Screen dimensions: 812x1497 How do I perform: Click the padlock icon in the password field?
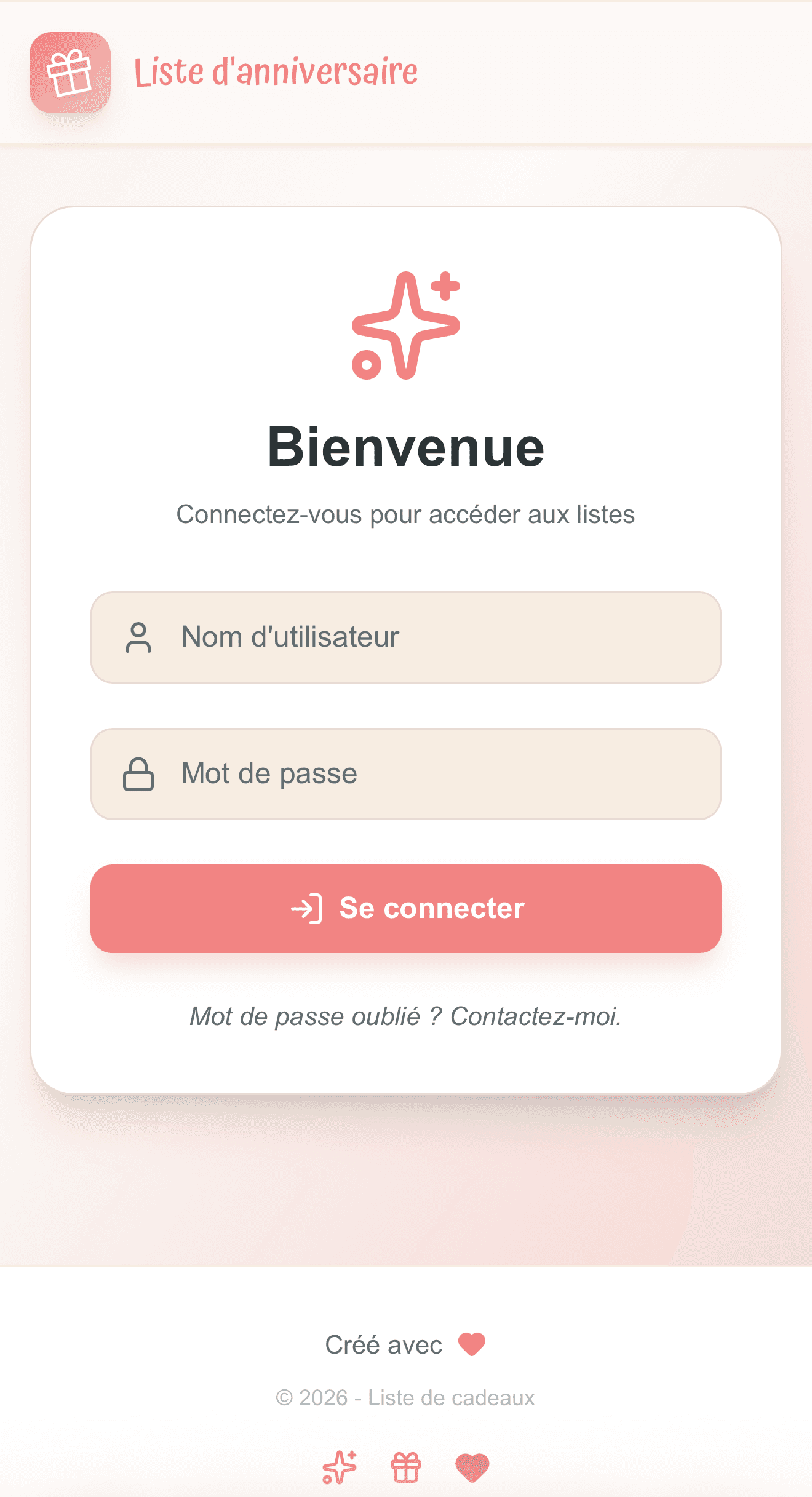139,774
